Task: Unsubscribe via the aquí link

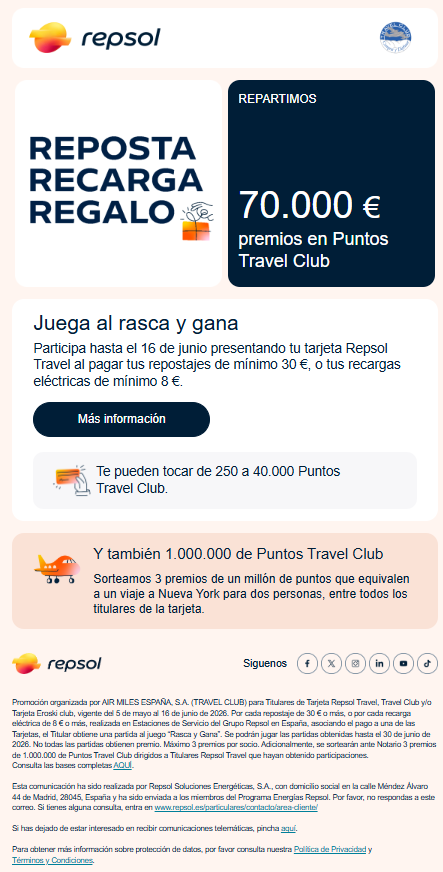Action: (x=288, y=829)
